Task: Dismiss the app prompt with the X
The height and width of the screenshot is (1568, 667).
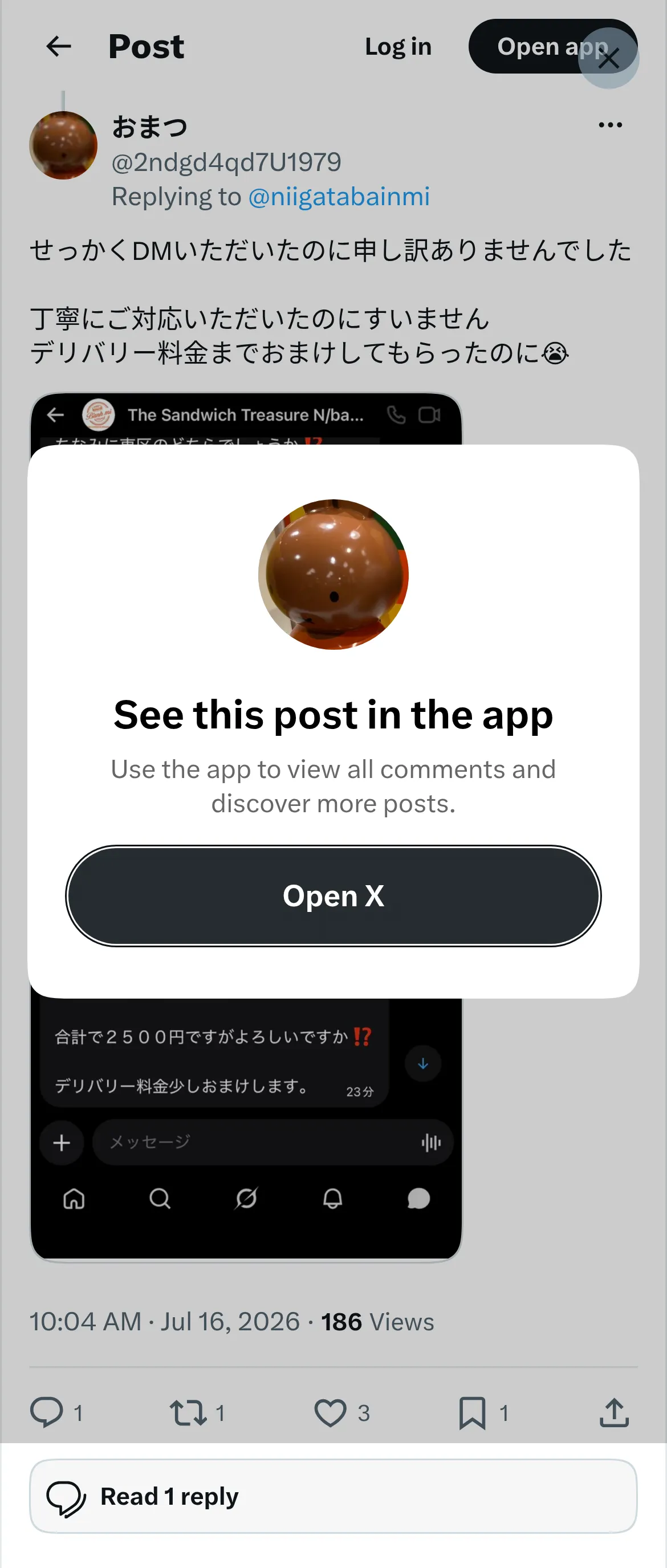Action: [608, 59]
